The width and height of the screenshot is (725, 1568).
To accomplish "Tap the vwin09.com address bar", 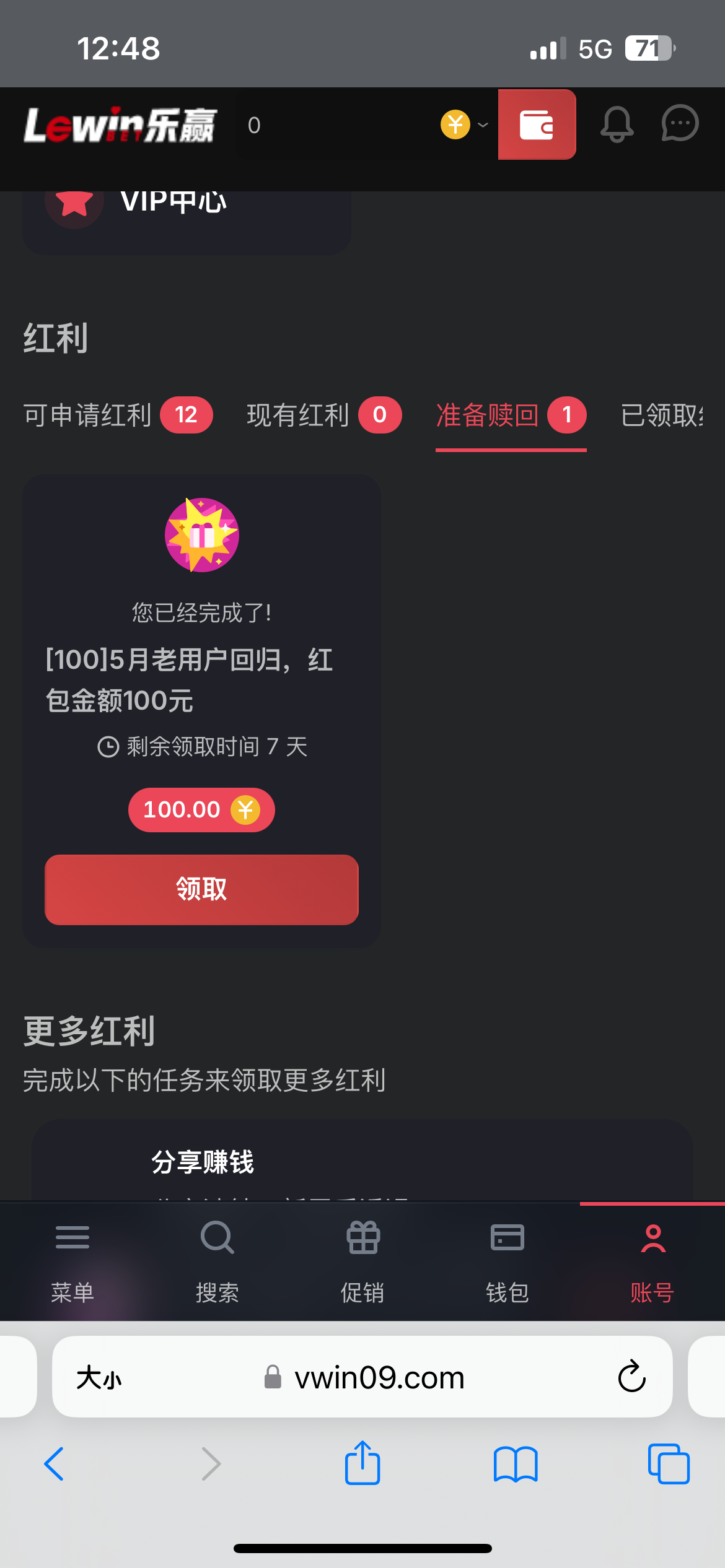I will 362,1377.
